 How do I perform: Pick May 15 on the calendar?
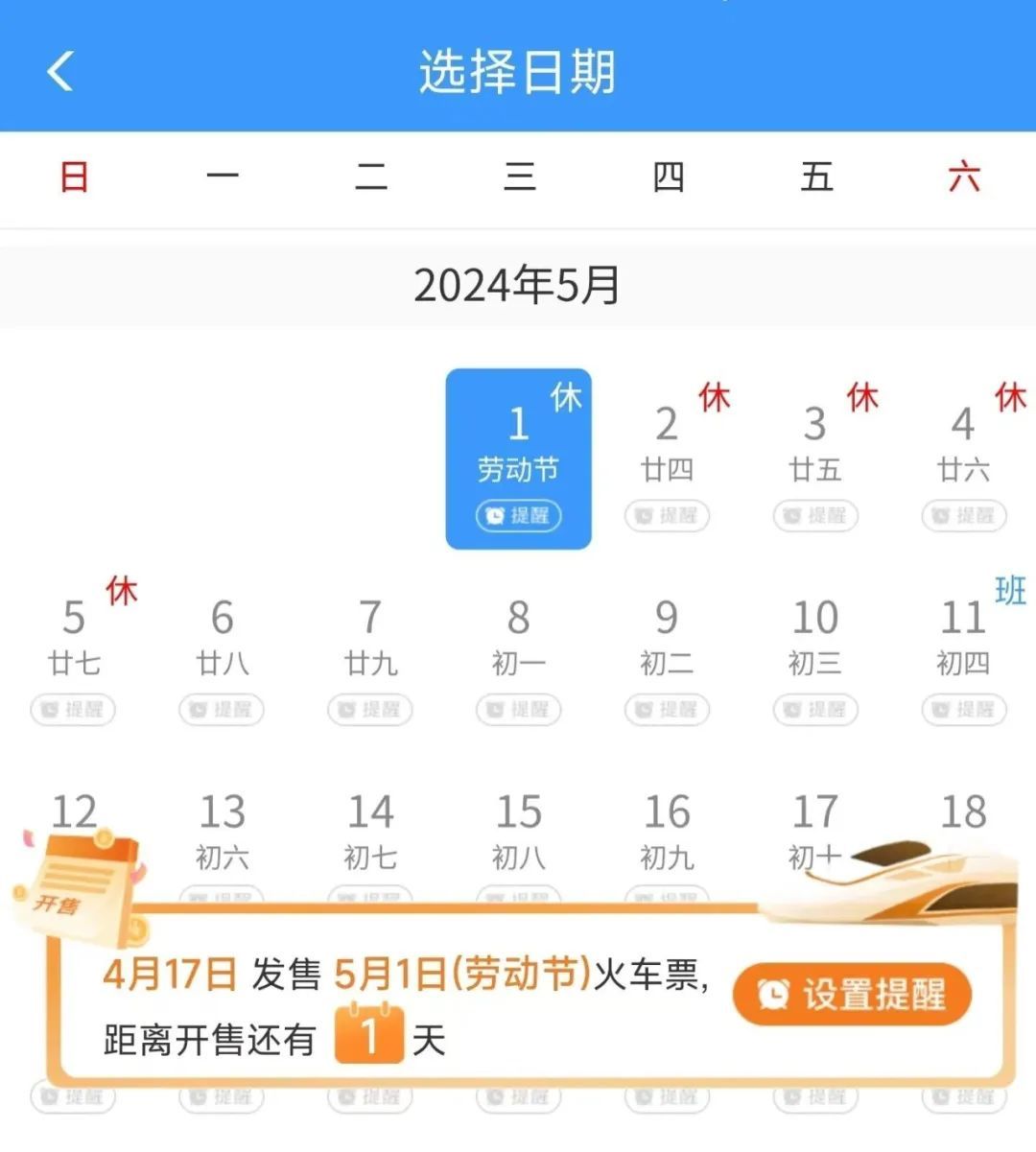click(518, 830)
